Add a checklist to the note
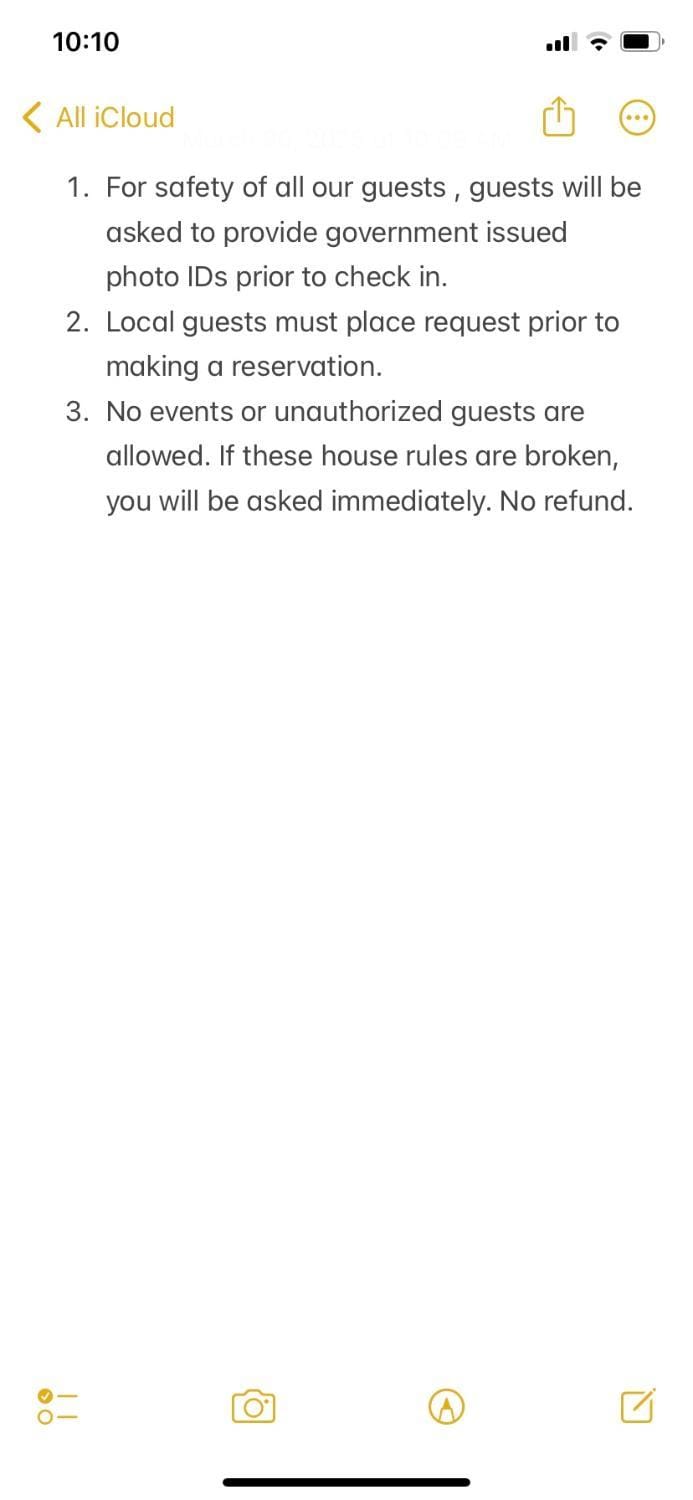Viewport: 693px width, 1500px height. click(x=58, y=1406)
